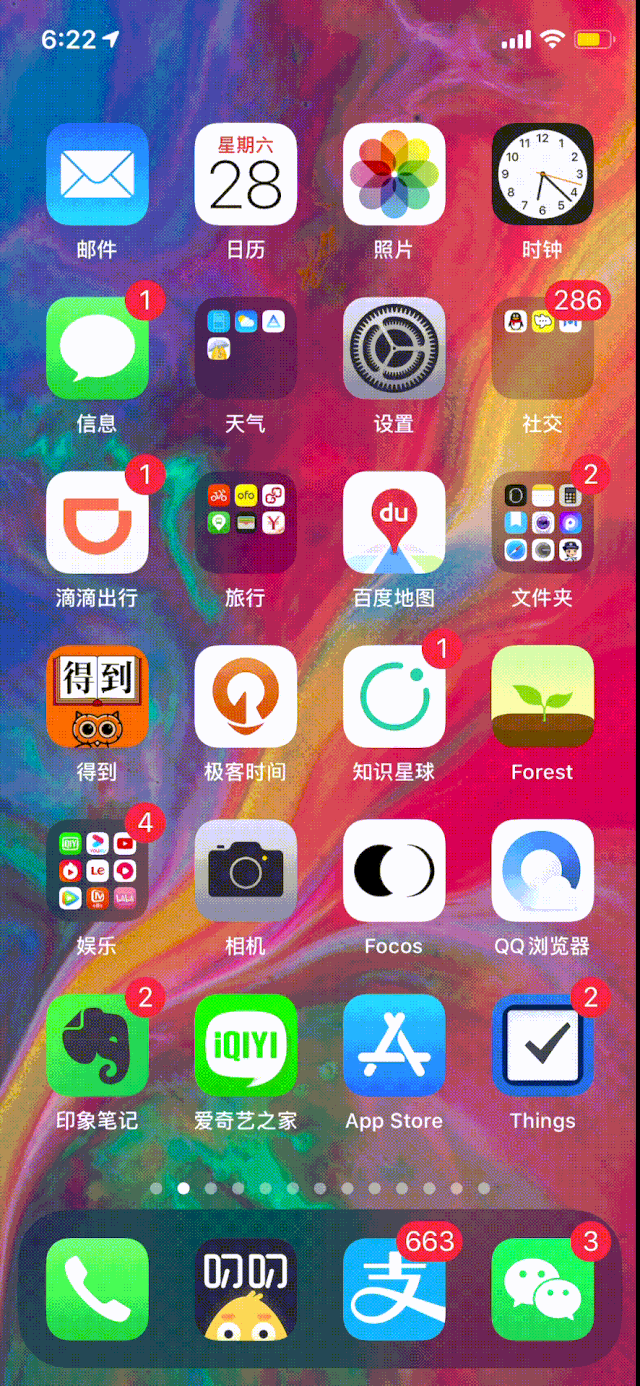Open the 日历 Calendar app
Viewport: 640px width, 1386px height.
coord(245,174)
